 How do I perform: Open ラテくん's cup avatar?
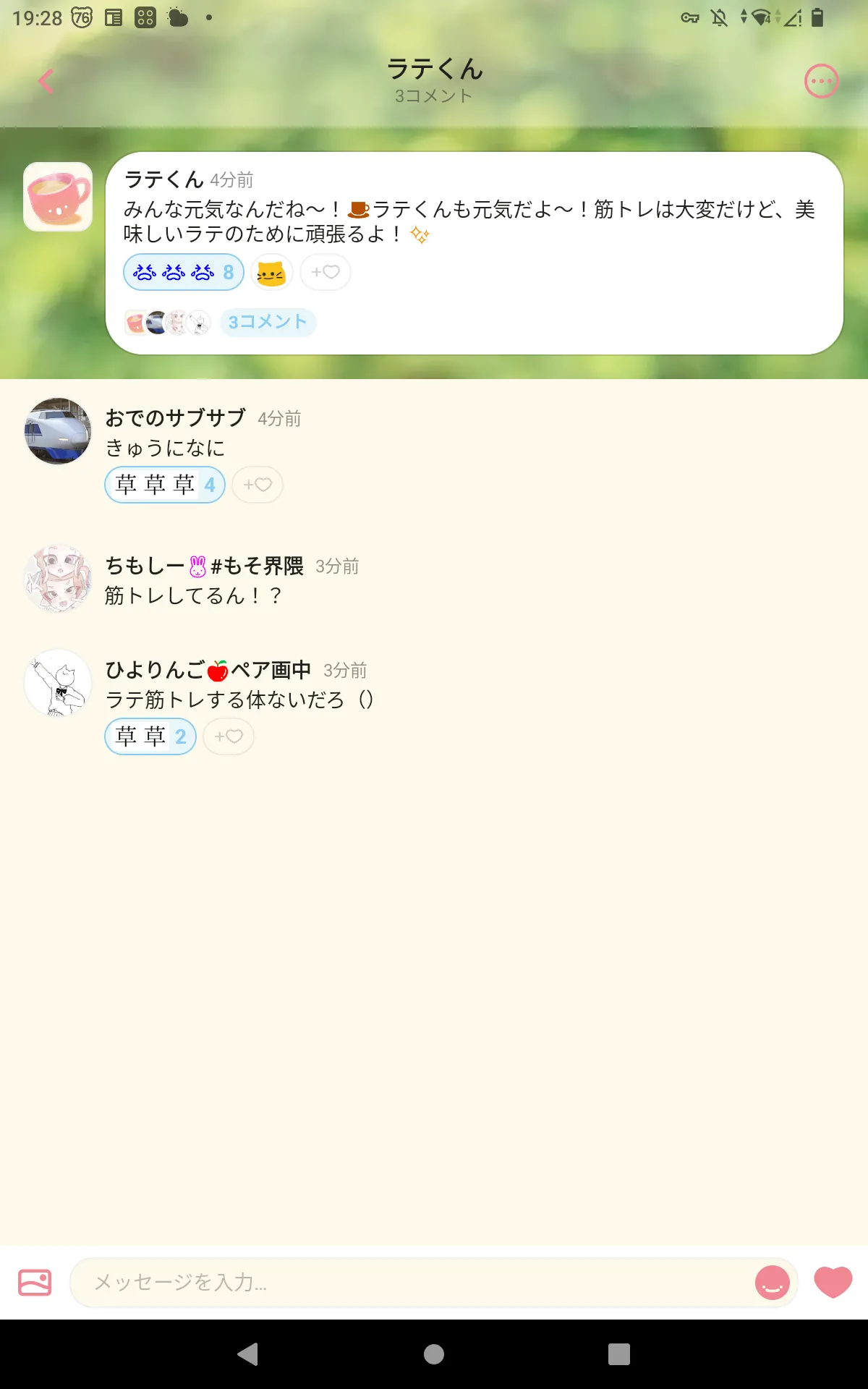(x=58, y=197)
